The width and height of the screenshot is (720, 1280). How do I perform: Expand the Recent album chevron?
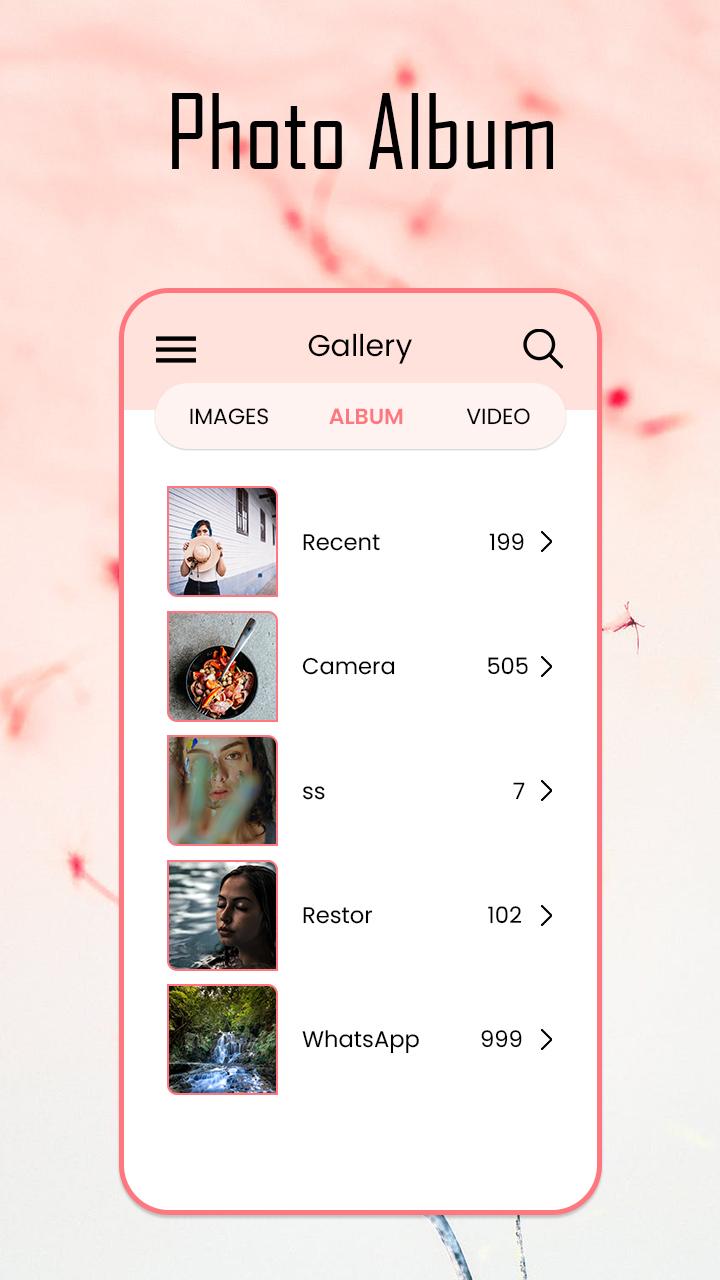click(x=546, y=541)
